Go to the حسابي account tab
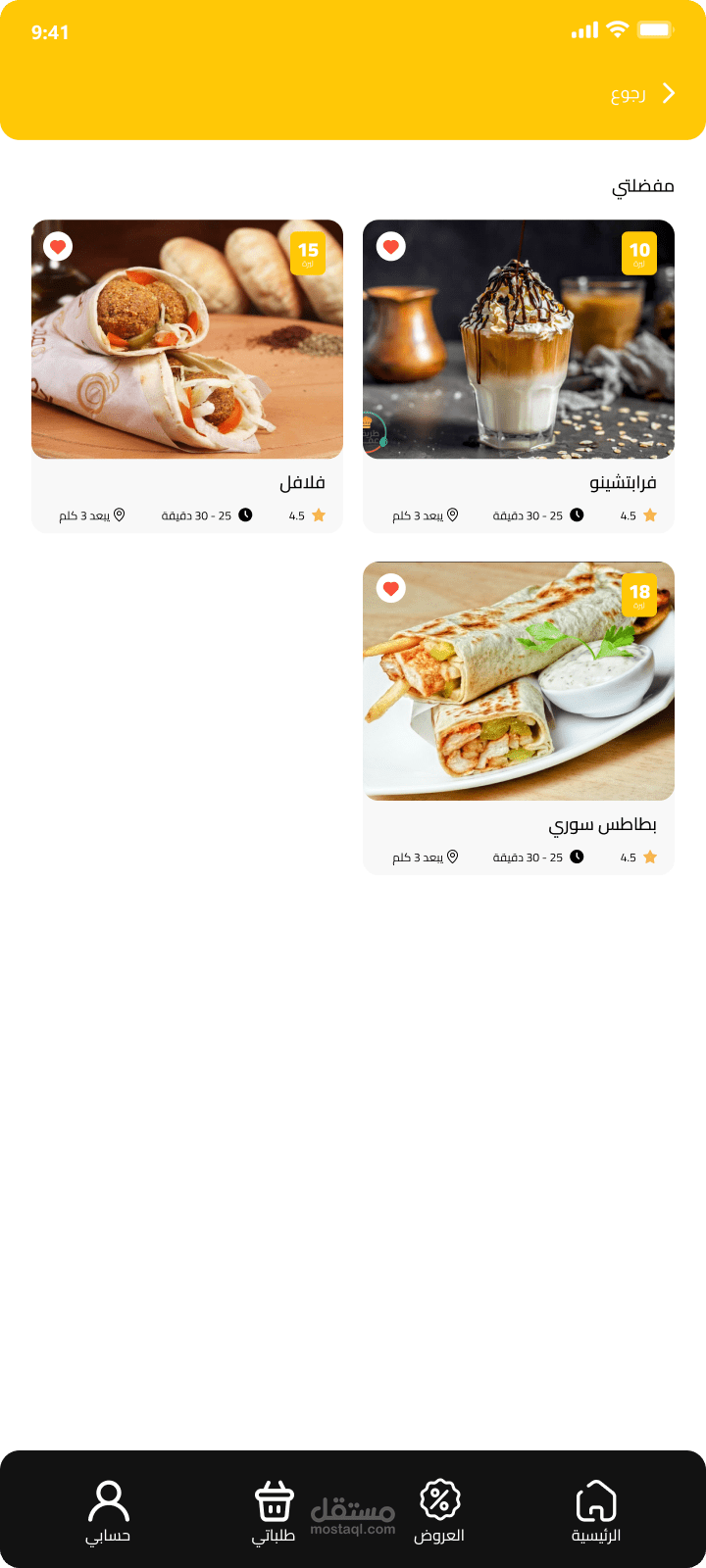The height and width of the screenshot is (1568, 706). point(108,1511)
